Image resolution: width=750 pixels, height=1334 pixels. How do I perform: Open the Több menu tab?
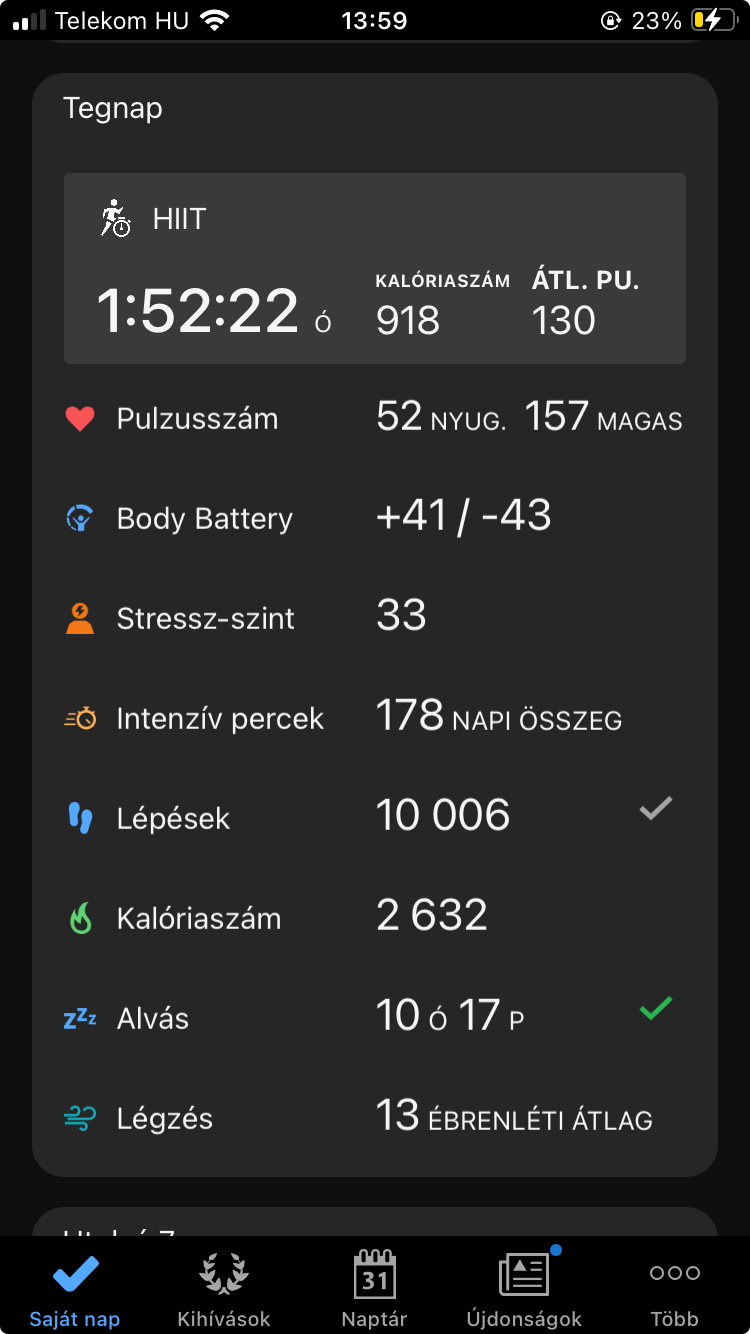(x=674, y=1290)
